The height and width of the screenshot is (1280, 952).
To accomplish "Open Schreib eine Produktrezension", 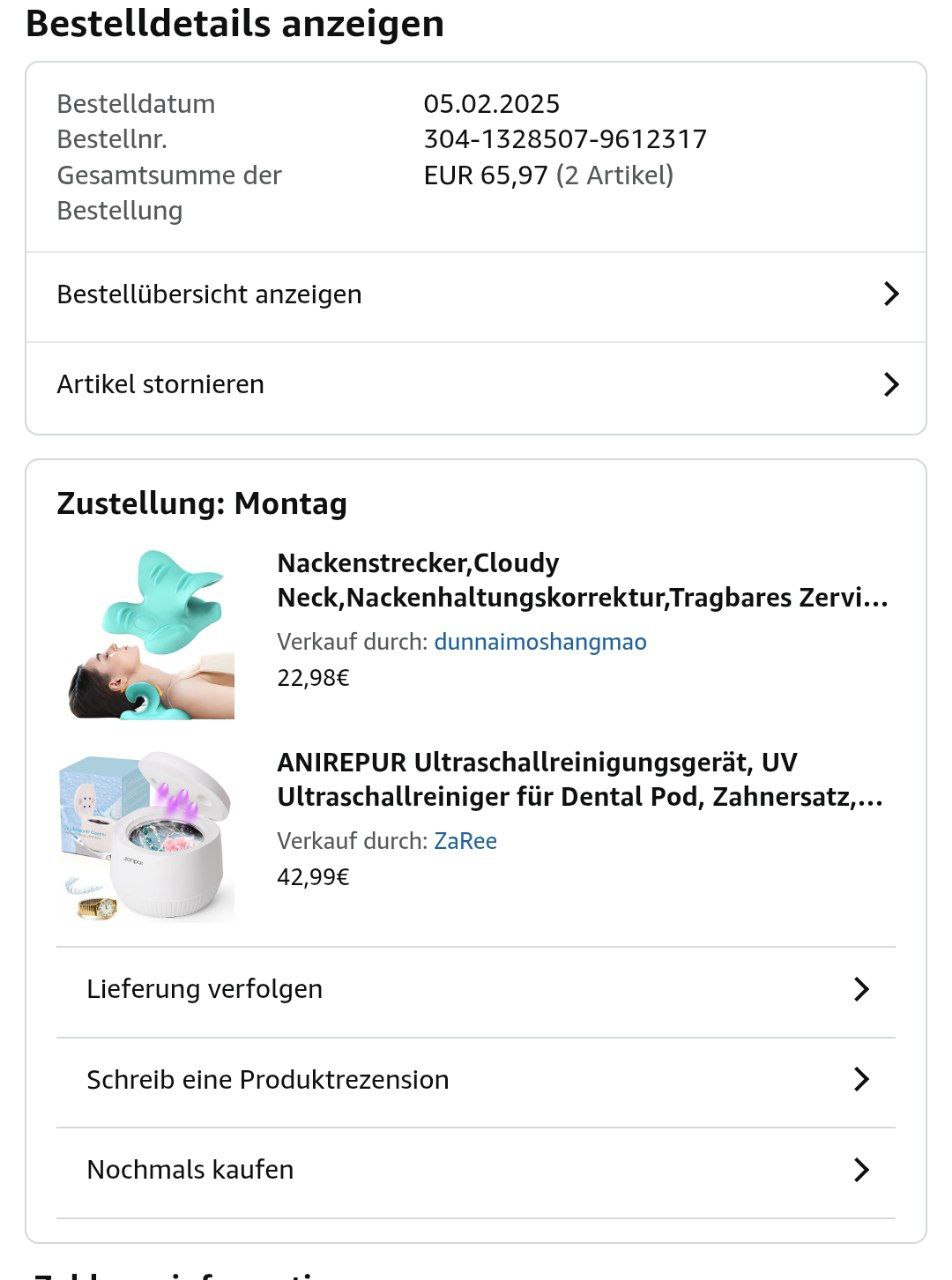I will (475, 1080).
